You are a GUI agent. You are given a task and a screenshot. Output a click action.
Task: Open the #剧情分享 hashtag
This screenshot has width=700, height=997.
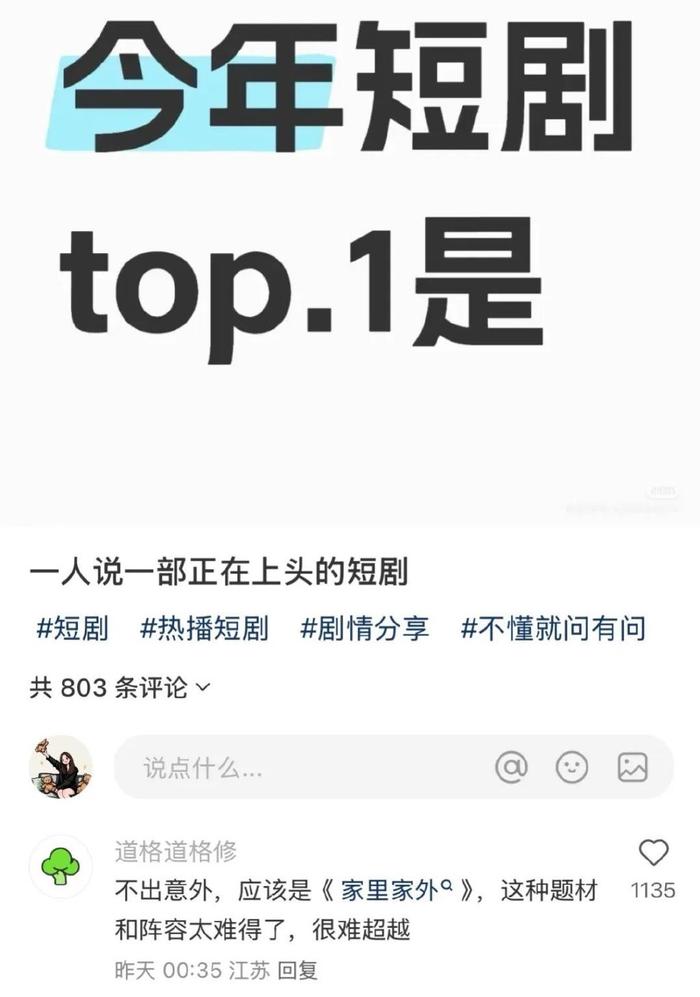tap(364, 628)
